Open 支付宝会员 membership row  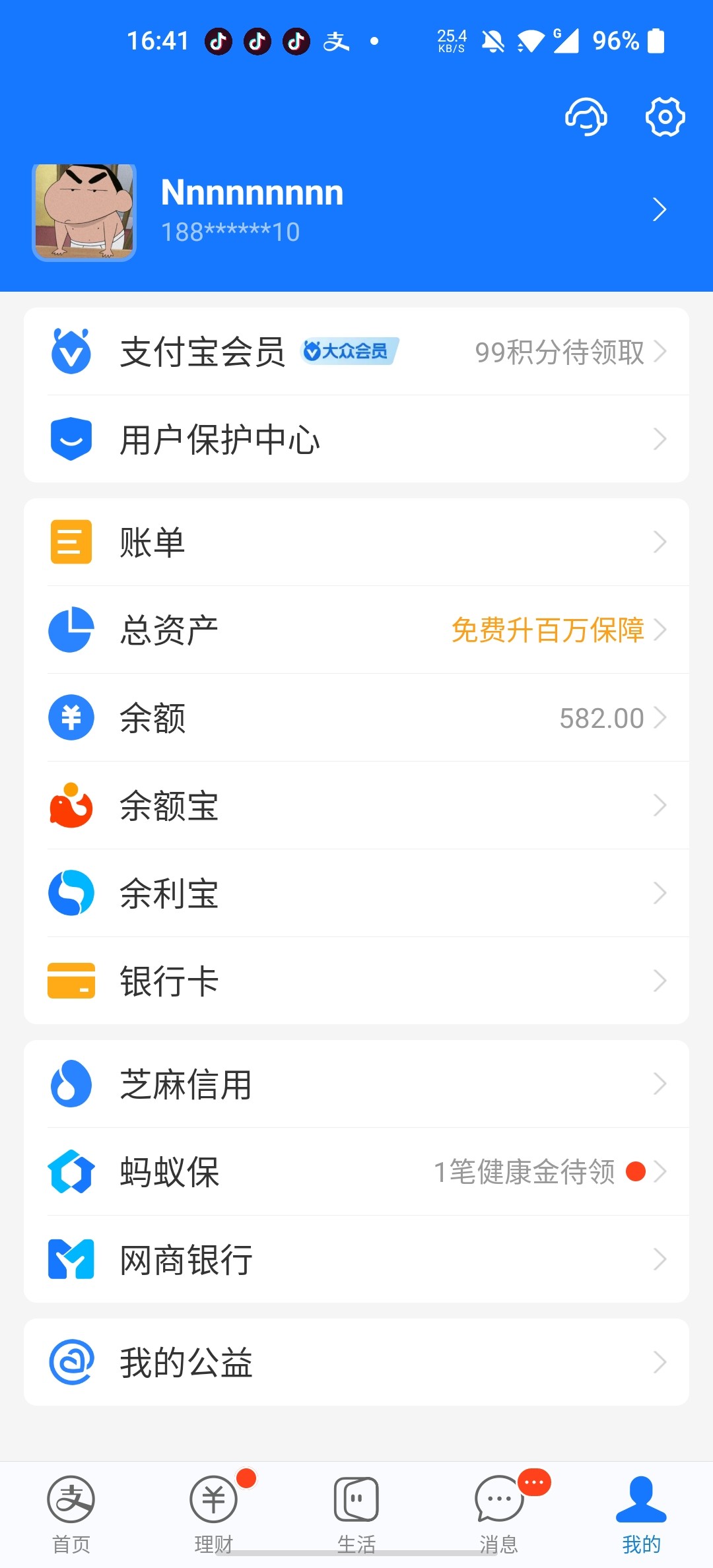tap(356, 352)
